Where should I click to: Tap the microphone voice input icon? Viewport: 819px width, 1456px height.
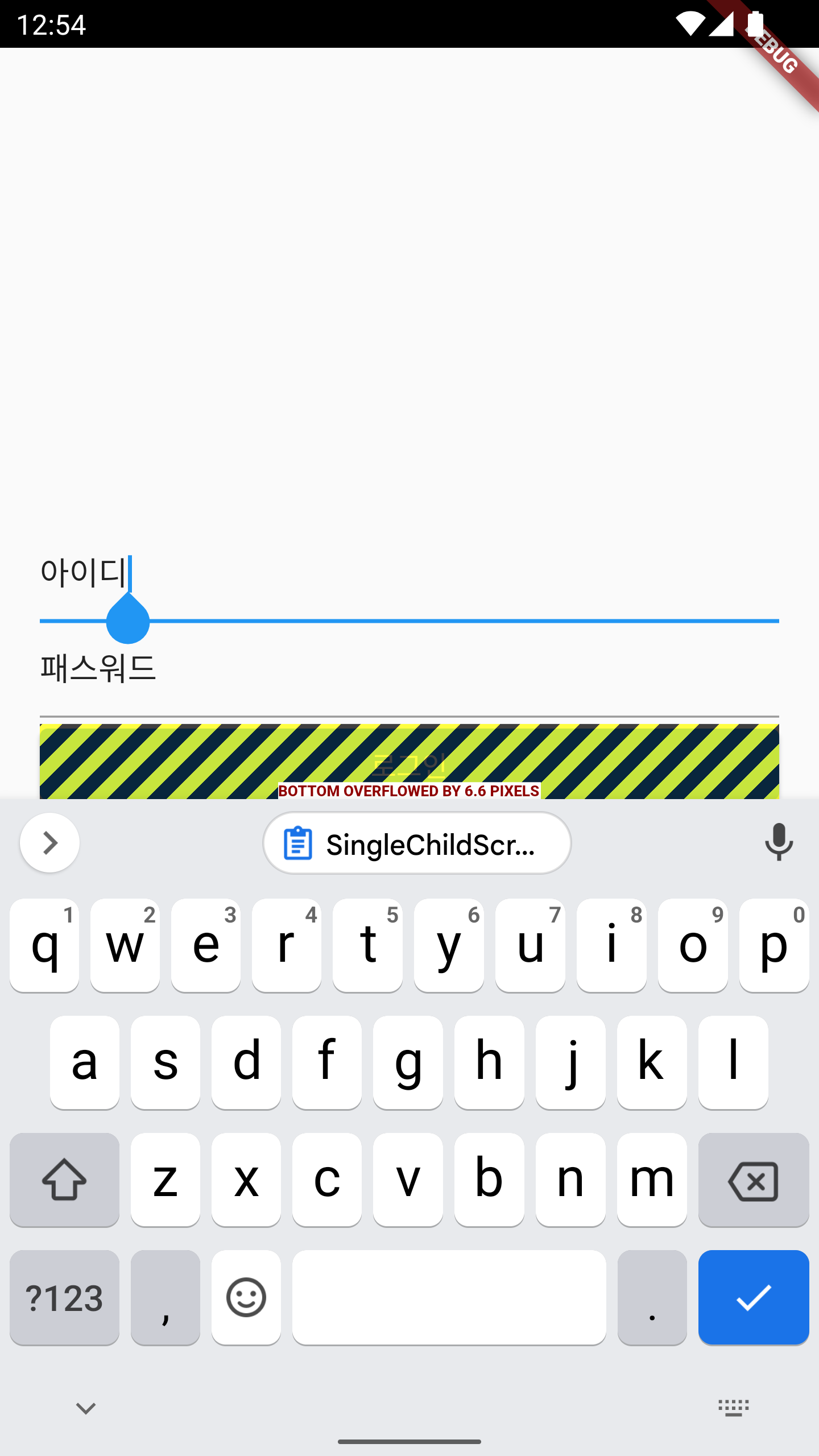[x=779, y=843]
